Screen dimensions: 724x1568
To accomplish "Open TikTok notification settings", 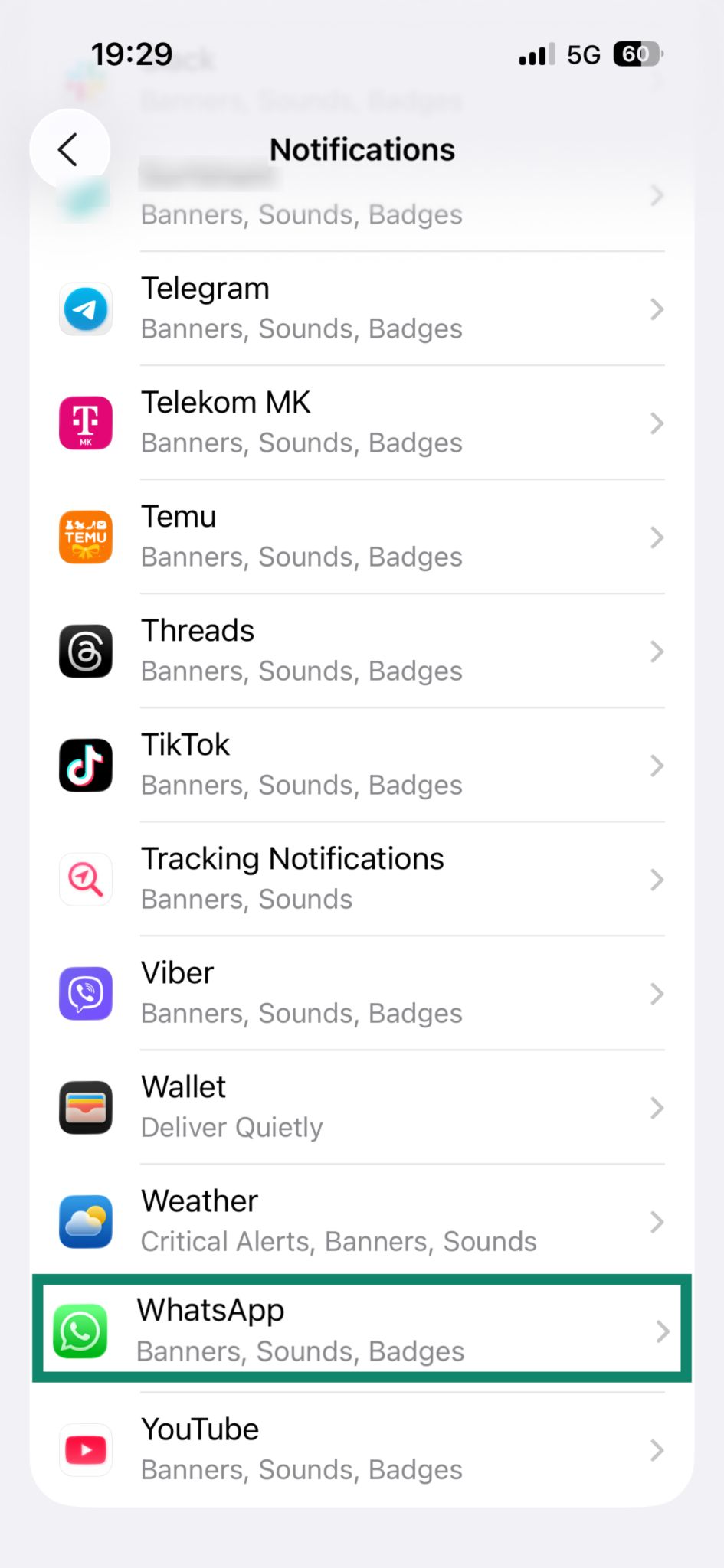I will click(360, 765).
